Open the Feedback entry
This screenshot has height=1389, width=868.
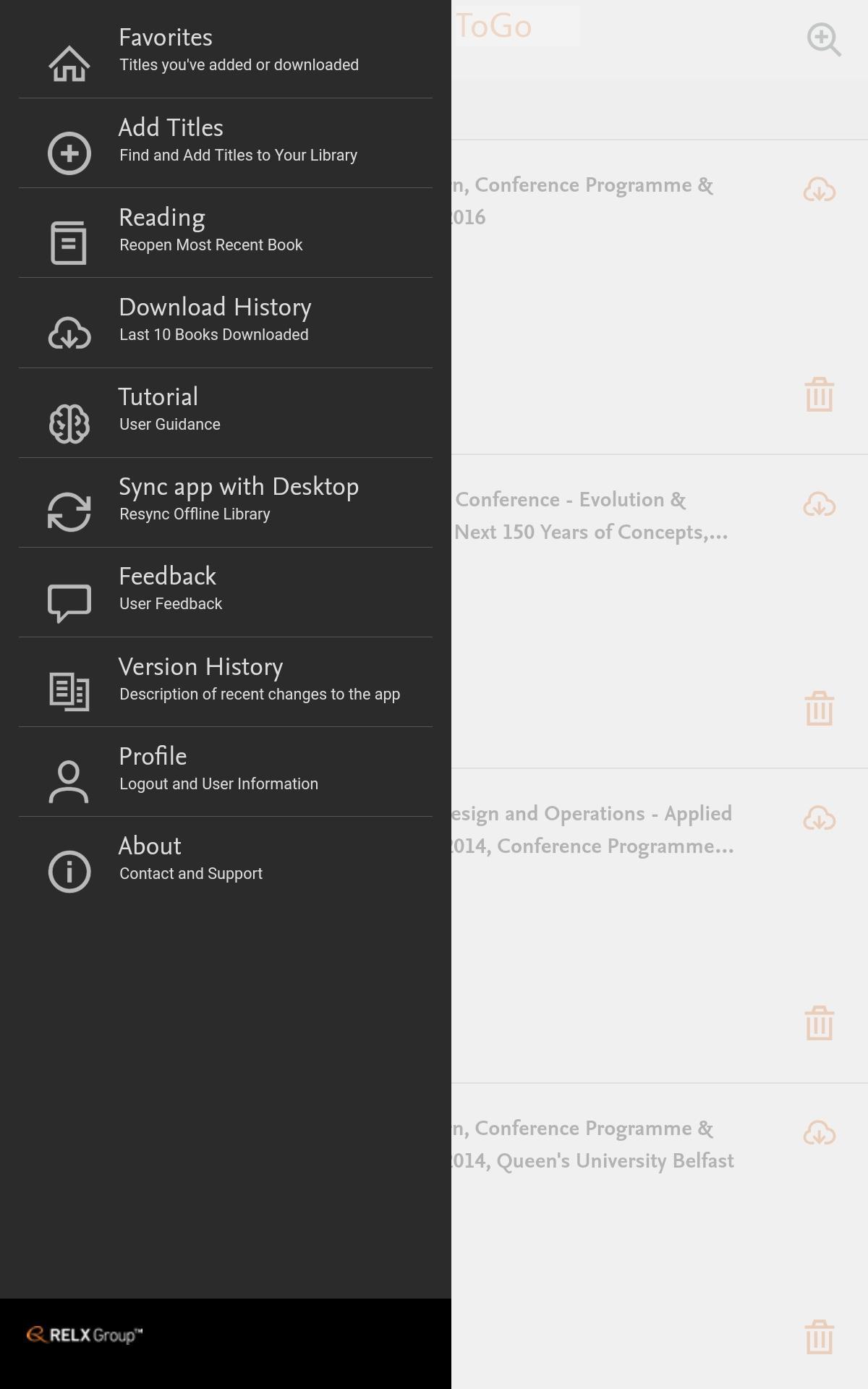tap(226, 590)
